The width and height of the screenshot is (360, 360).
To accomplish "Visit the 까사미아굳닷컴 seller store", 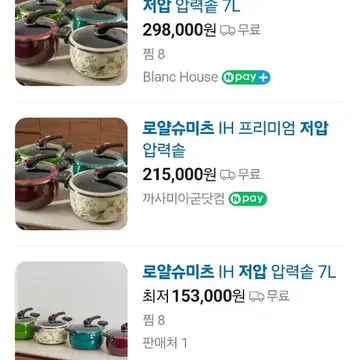I will tap(184, 199).
